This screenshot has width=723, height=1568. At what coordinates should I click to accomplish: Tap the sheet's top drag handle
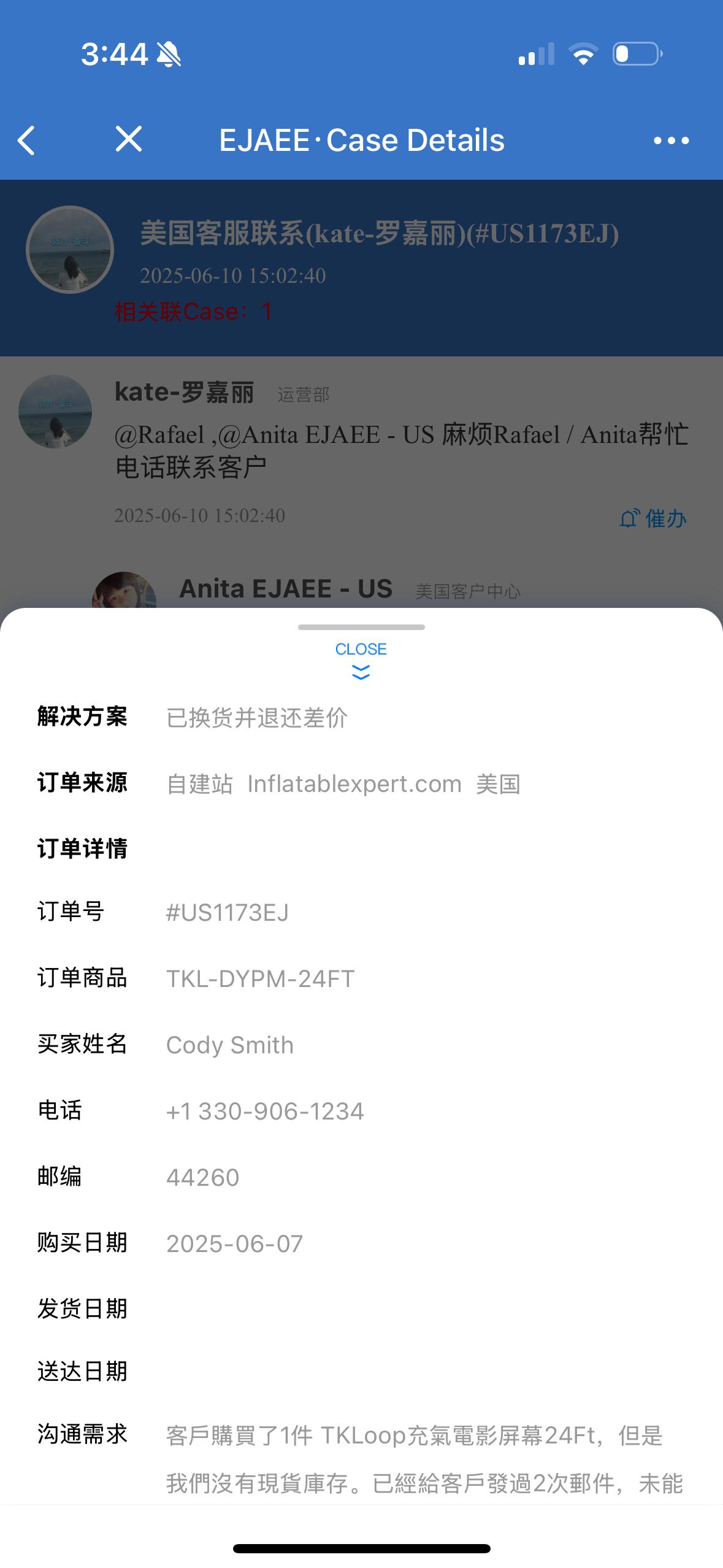[x=361, y=627]
